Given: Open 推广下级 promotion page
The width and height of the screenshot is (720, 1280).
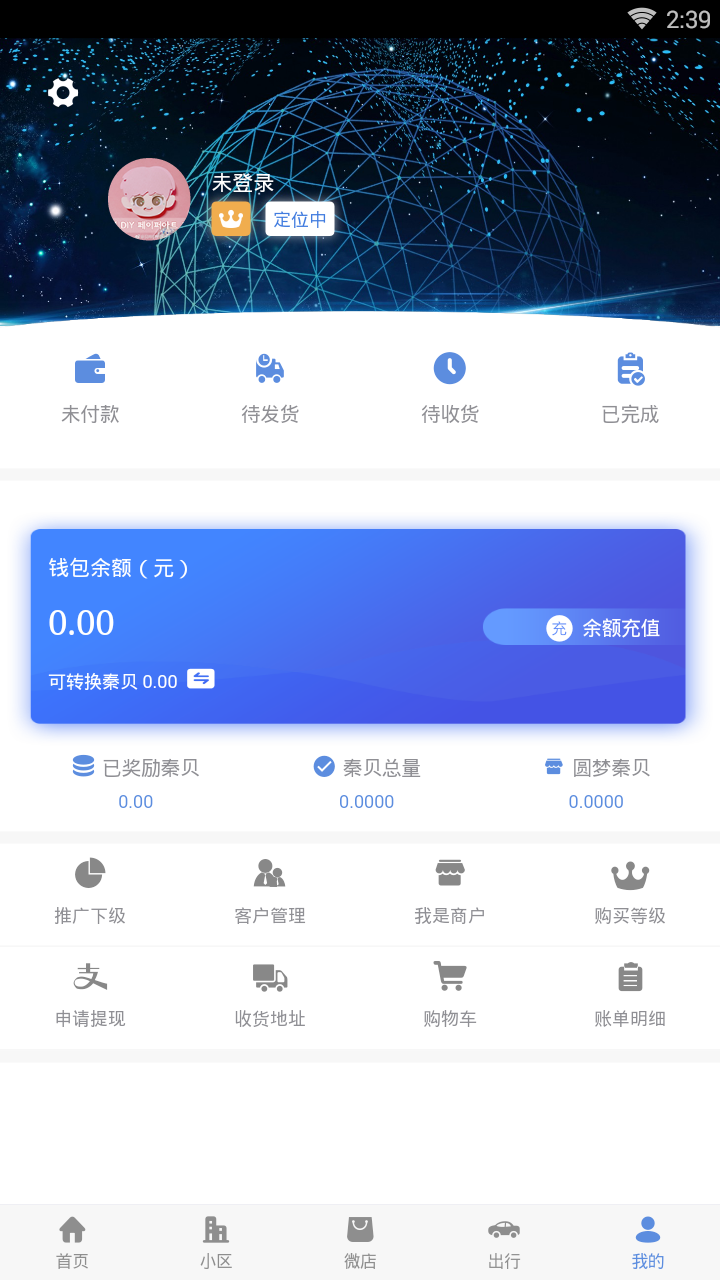Looking at the screenshot, I should click(90, 892).
